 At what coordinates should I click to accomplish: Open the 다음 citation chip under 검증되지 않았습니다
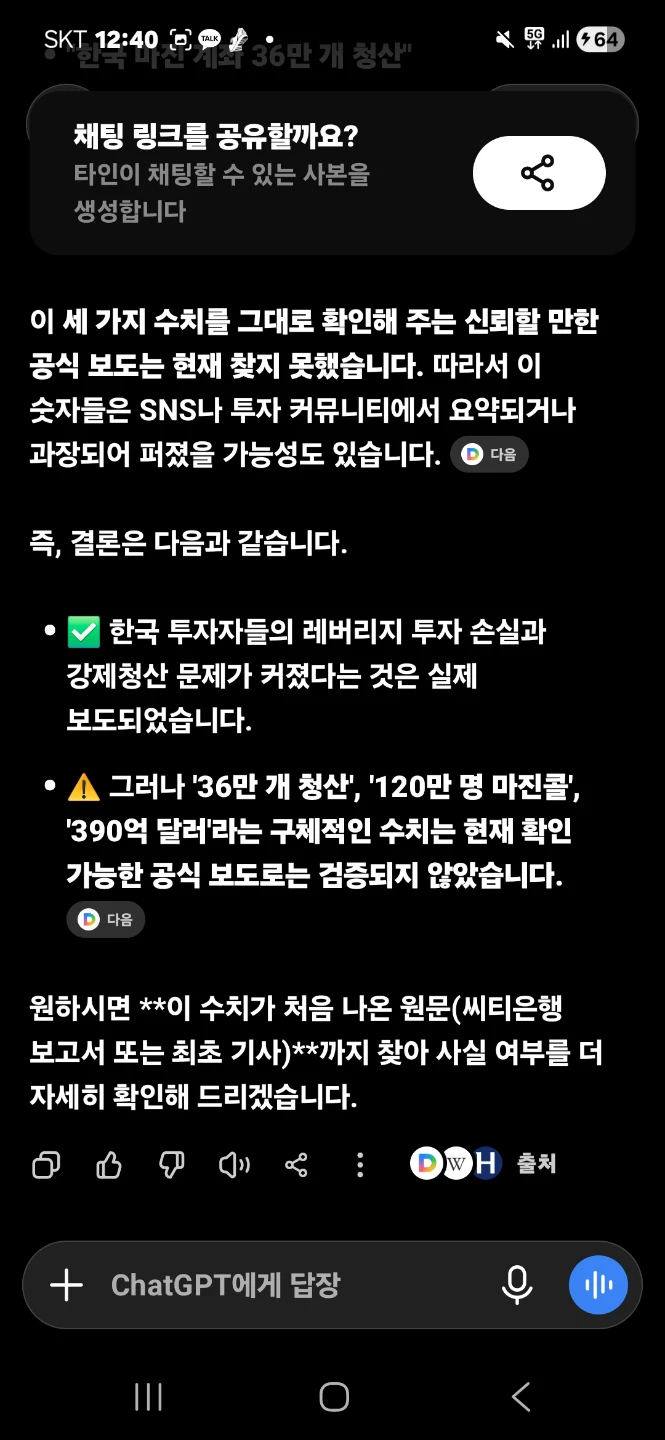(106, 919)
